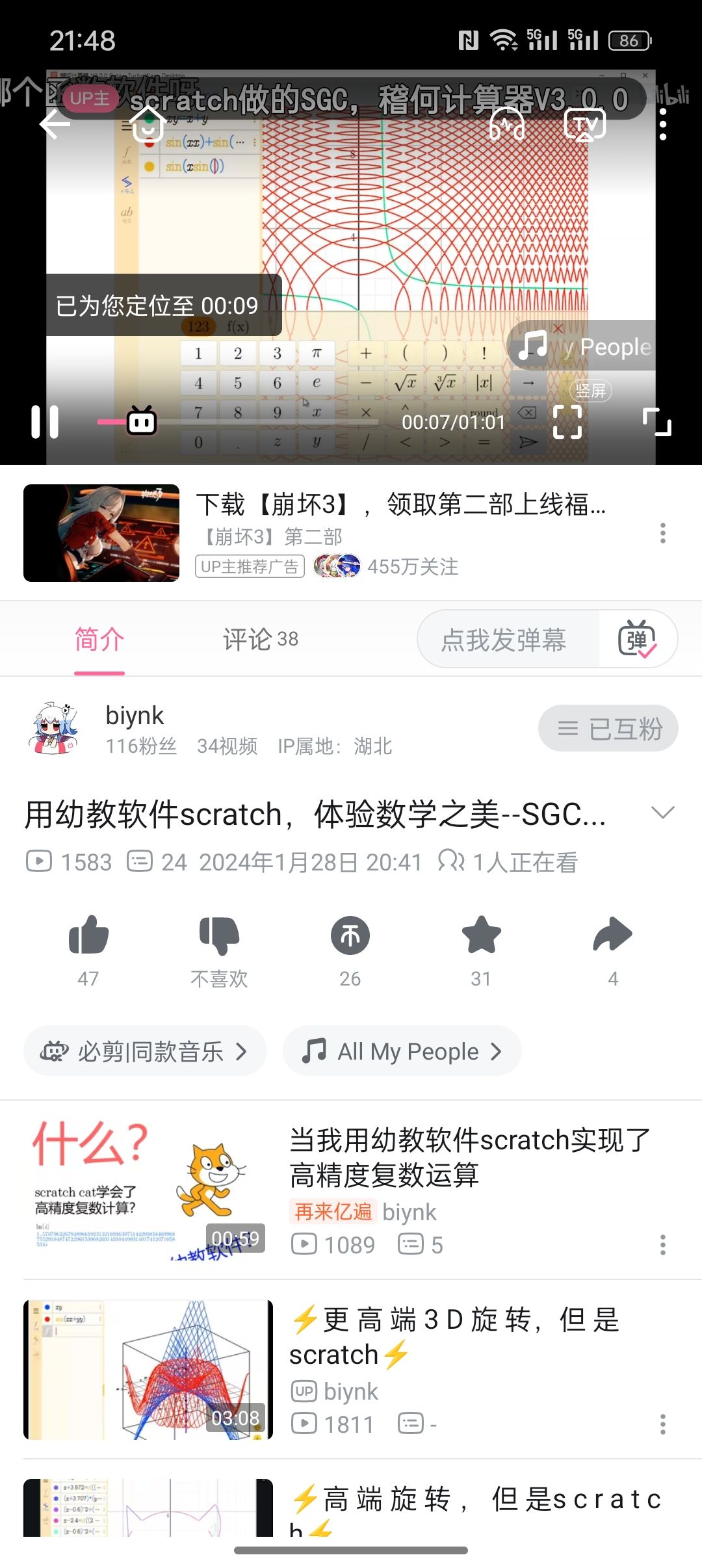Open the All My People music chip

tap(402, 1051)
